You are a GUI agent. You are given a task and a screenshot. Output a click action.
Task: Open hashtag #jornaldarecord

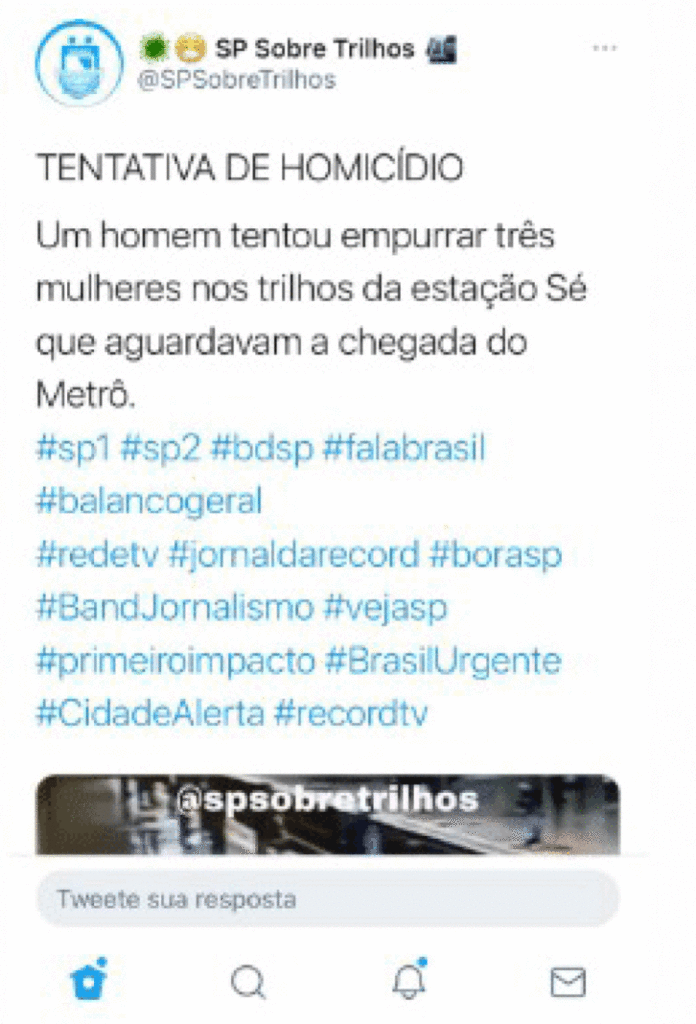(294, 554)
